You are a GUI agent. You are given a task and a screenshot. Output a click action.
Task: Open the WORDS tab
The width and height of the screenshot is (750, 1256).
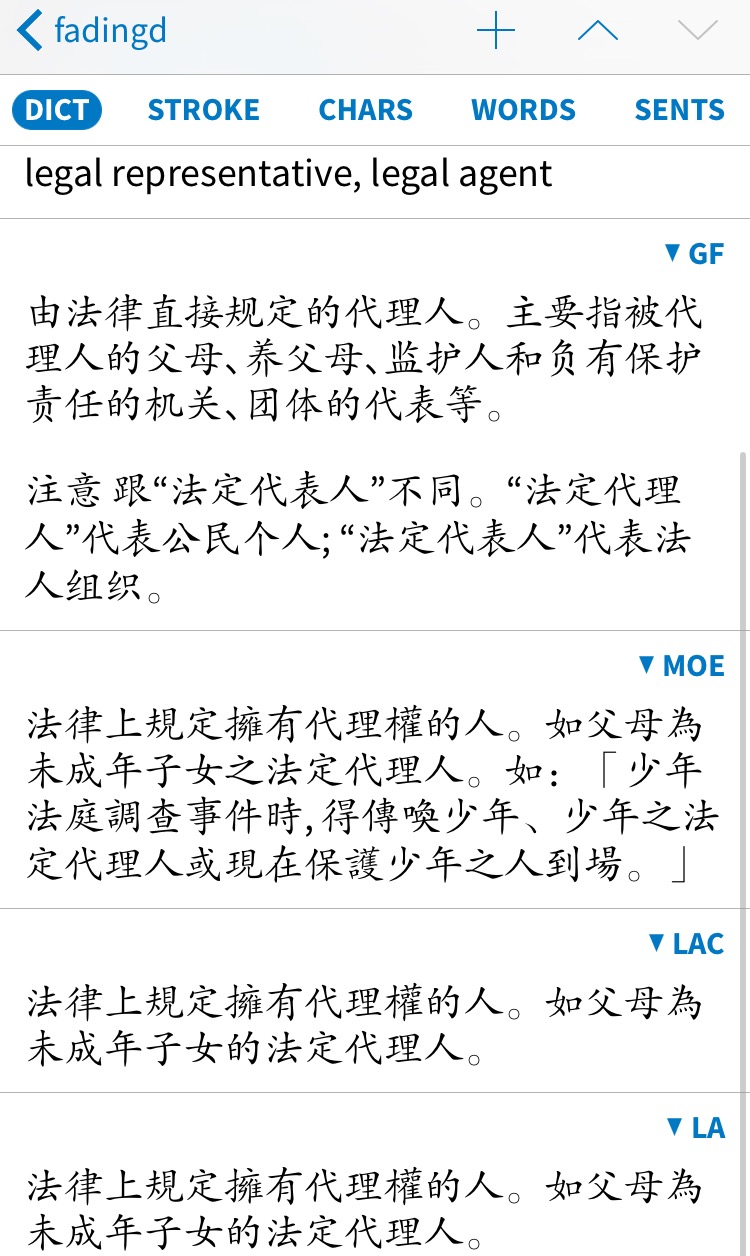pos(524,110)
